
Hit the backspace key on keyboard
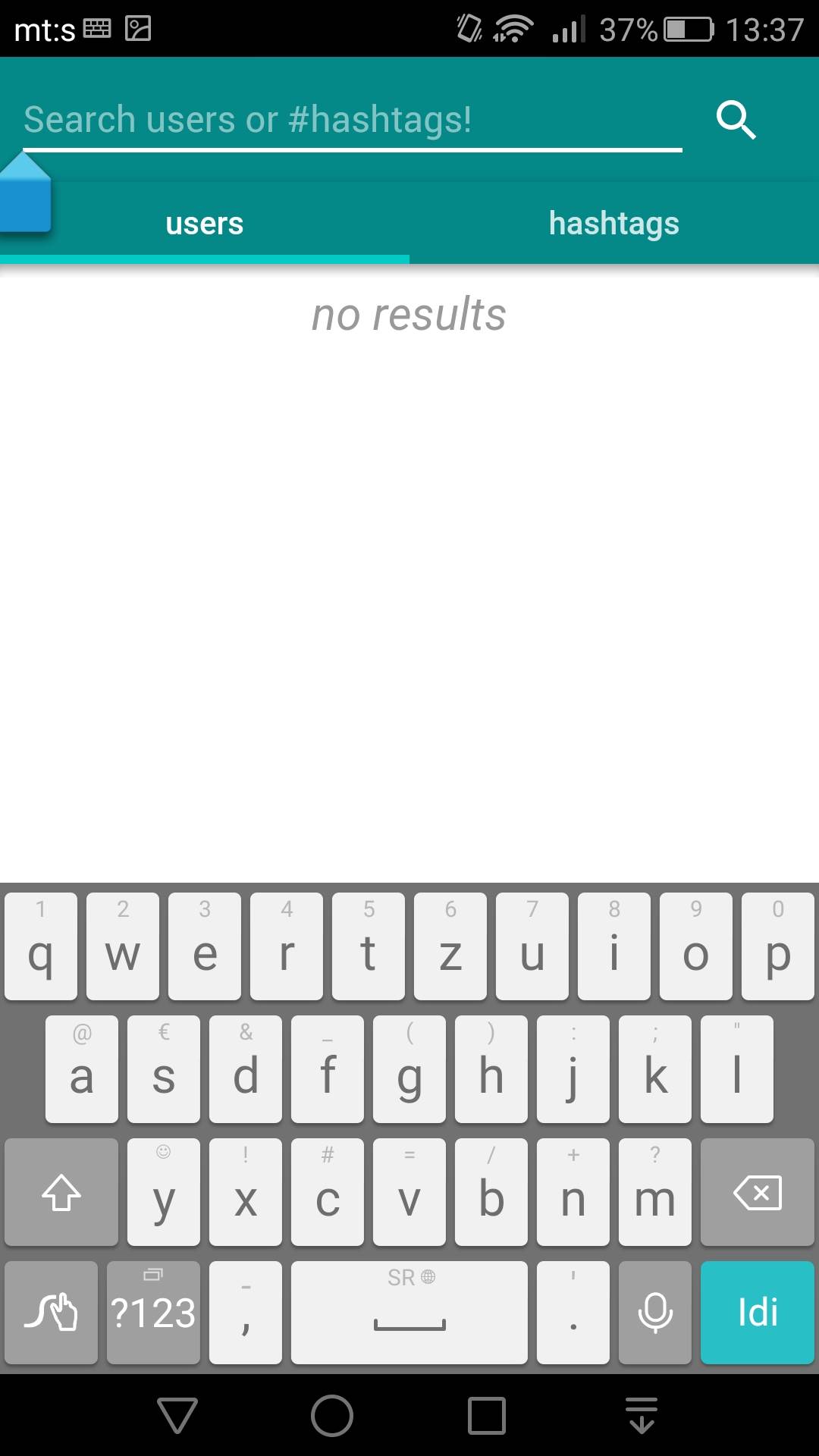pos(757,1193)
